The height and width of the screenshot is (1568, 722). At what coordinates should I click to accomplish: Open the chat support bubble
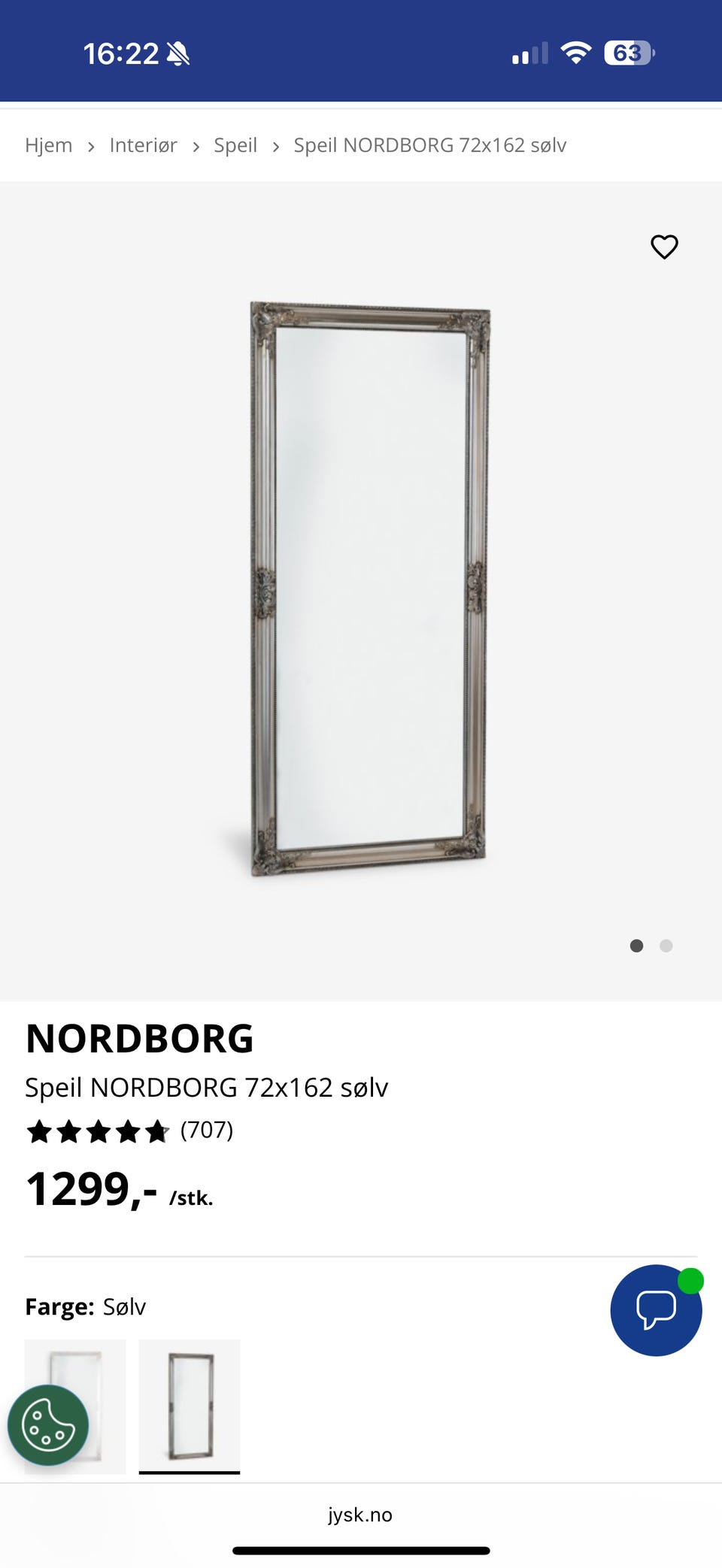655,1310
